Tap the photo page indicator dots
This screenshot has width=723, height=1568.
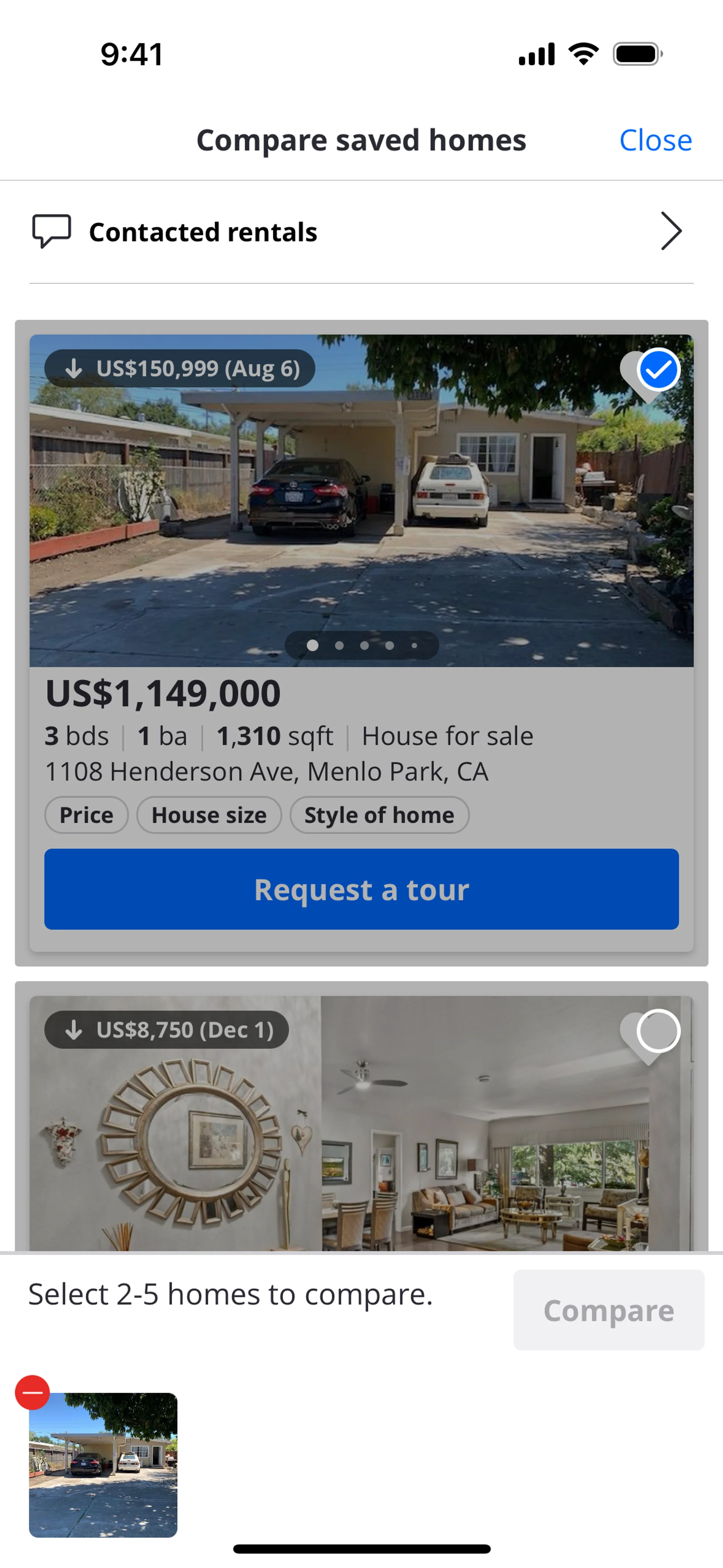coord(361,645)
